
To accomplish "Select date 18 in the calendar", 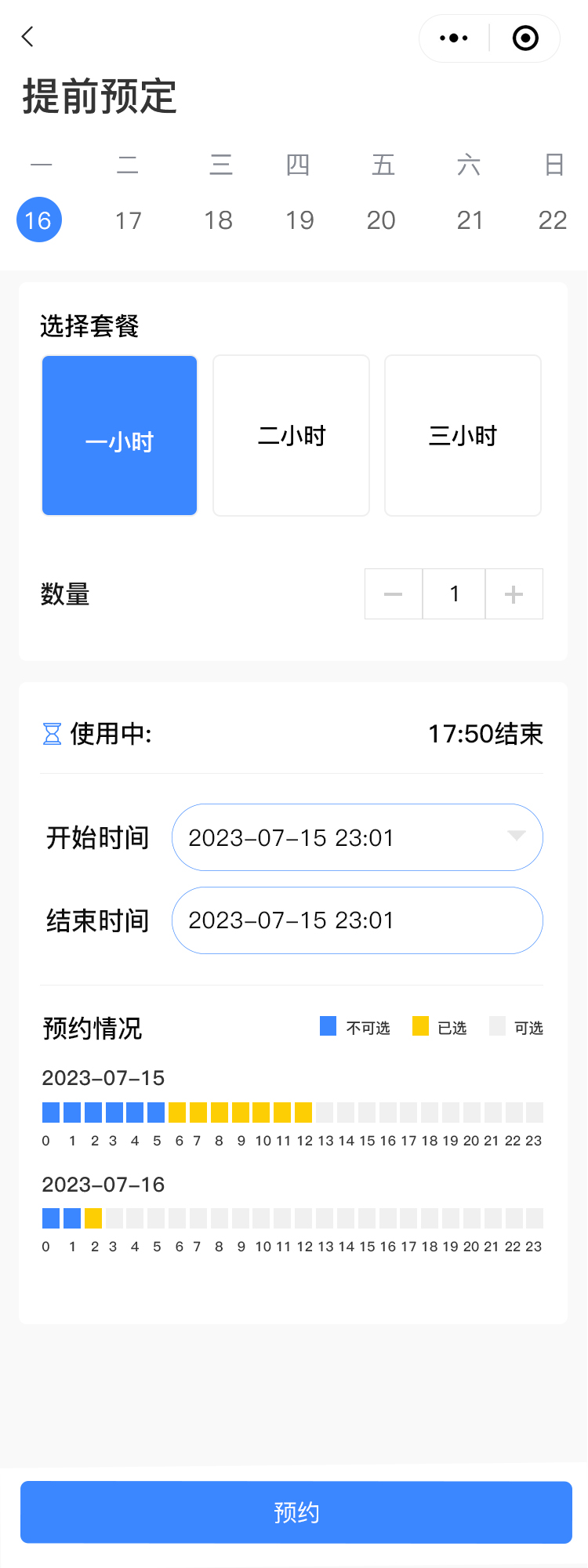I will click(x=218, y=220).
